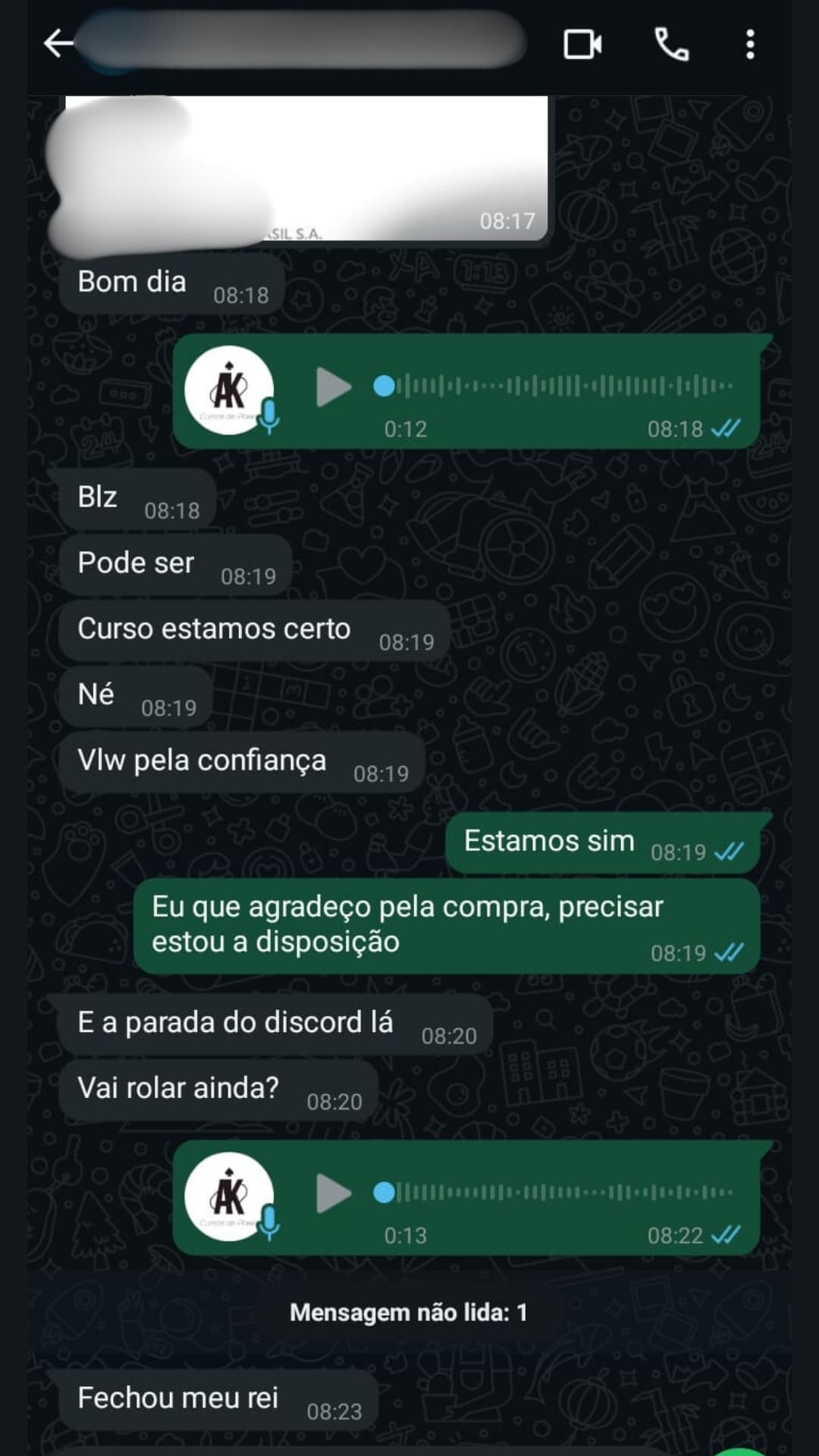Screen dimensions: 819x1456
Task: Play the 0:12 voice message
Action: pyautogui.click(x=332, y=388)
